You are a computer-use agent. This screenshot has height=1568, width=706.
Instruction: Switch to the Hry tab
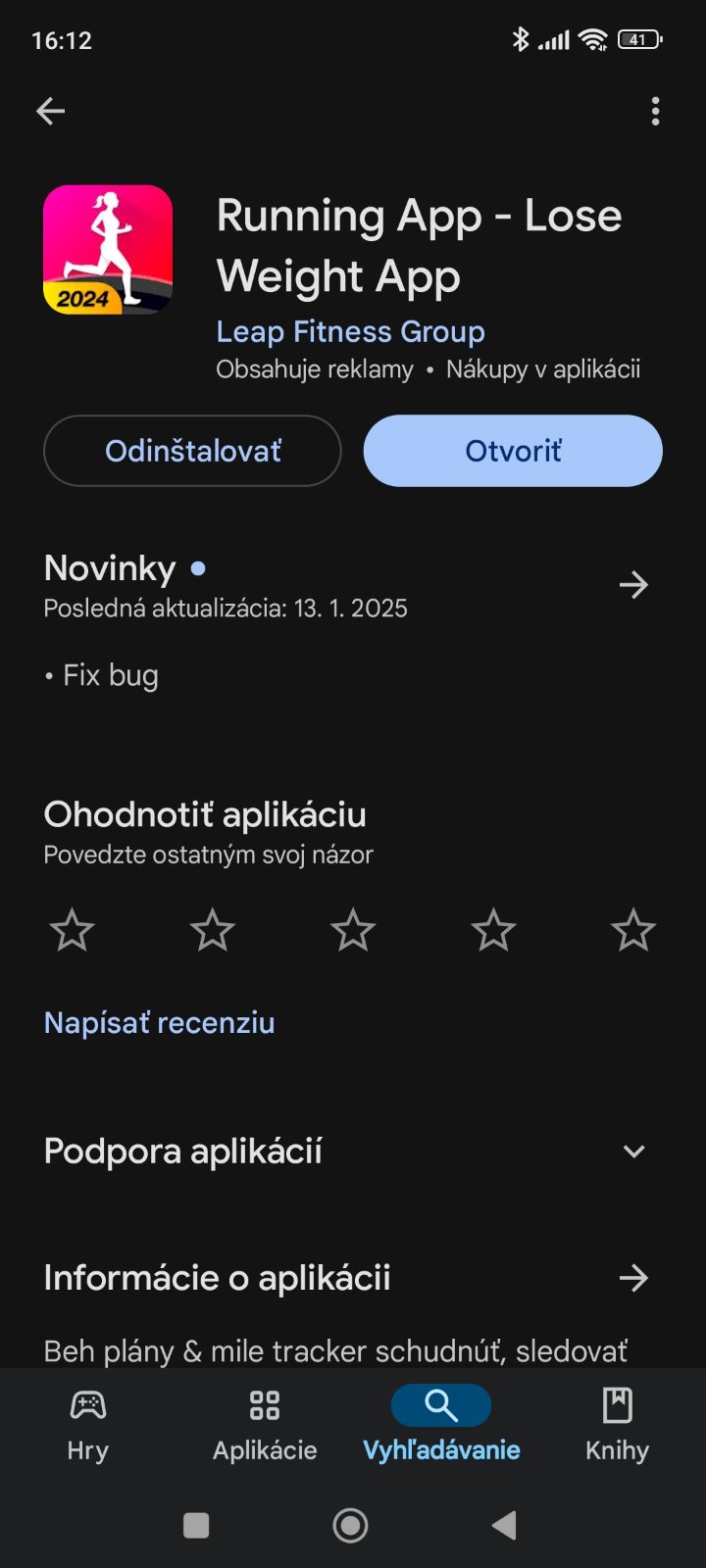pos(88,1423)
